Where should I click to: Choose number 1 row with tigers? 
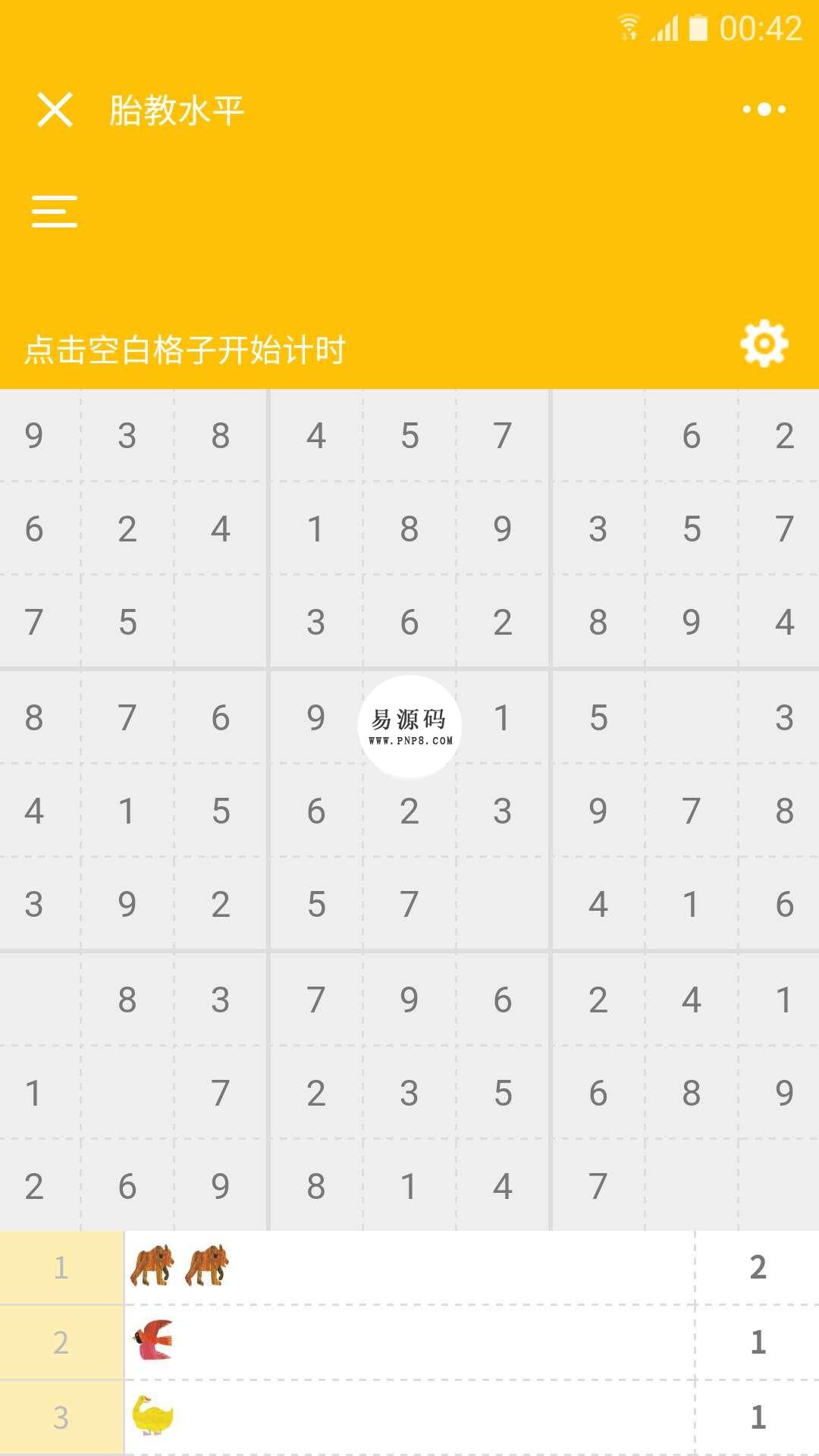pyautogui.click(x=409, y=1267)
